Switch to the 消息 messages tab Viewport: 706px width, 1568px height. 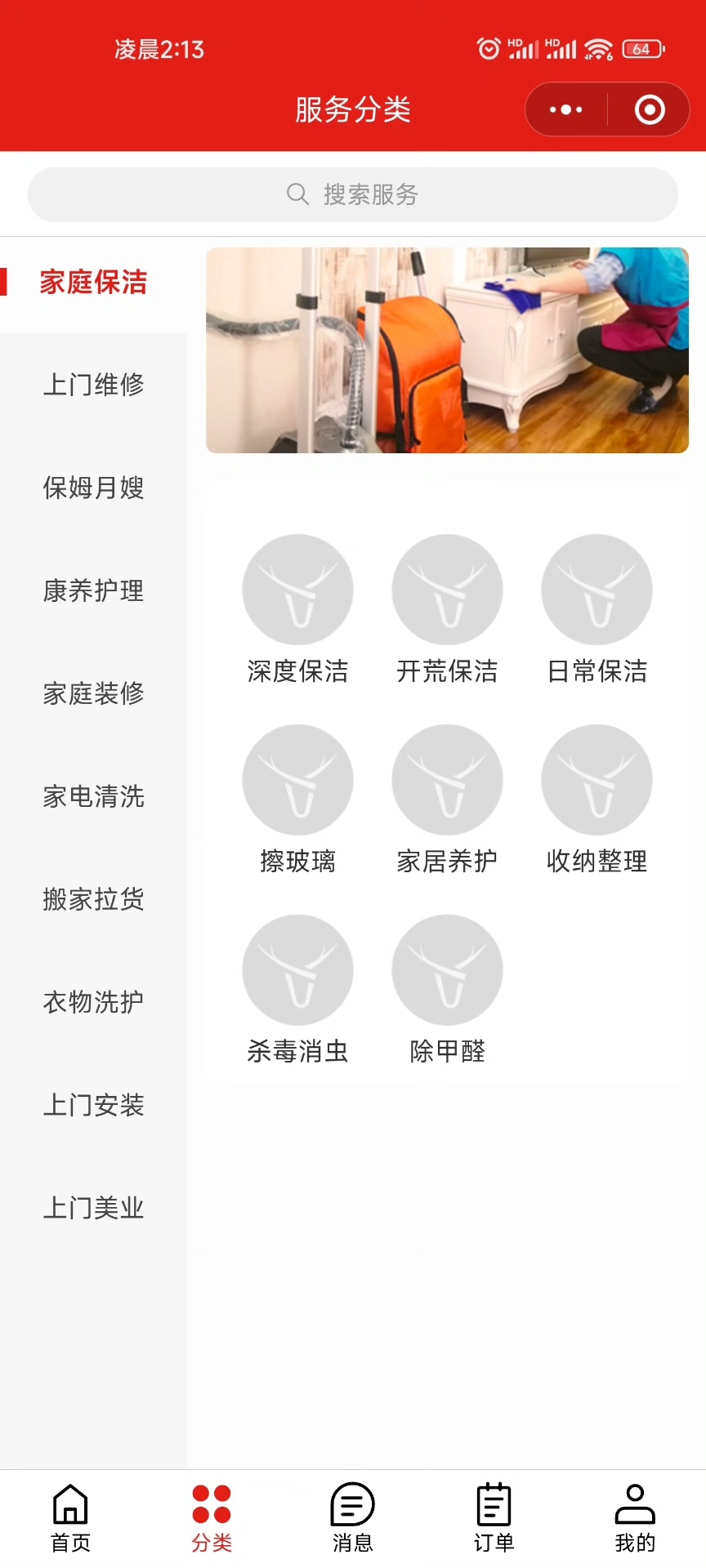pyautogui.click(x=352, y=1517)
